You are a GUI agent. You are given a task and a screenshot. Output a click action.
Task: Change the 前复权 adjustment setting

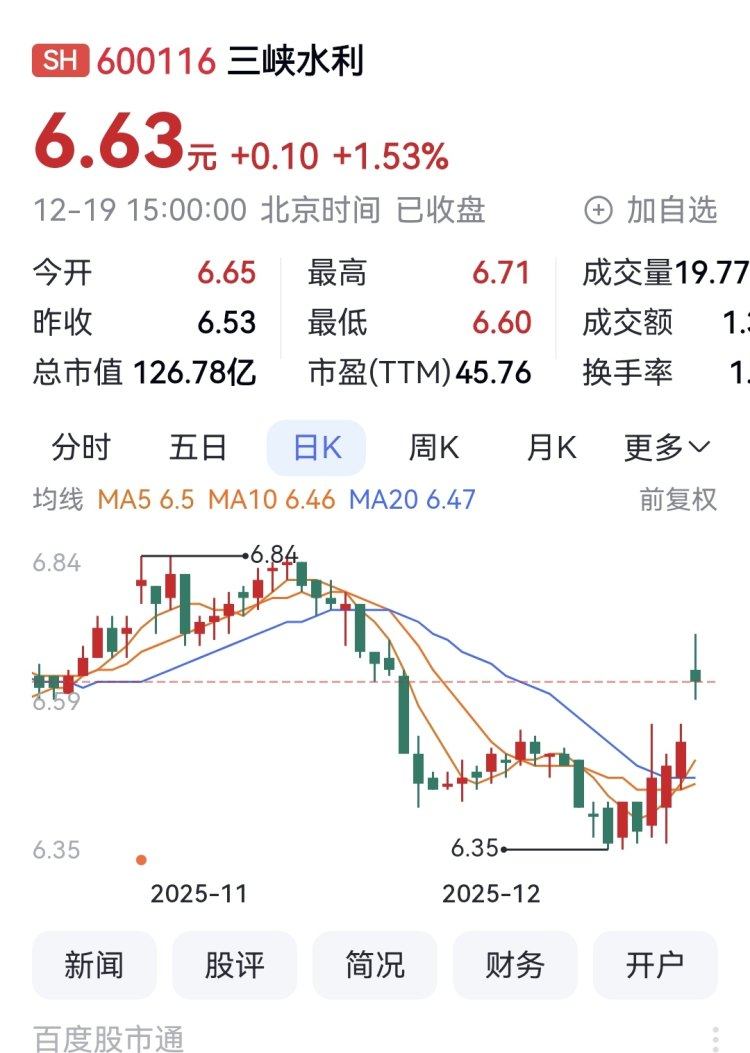coord(678,499)
